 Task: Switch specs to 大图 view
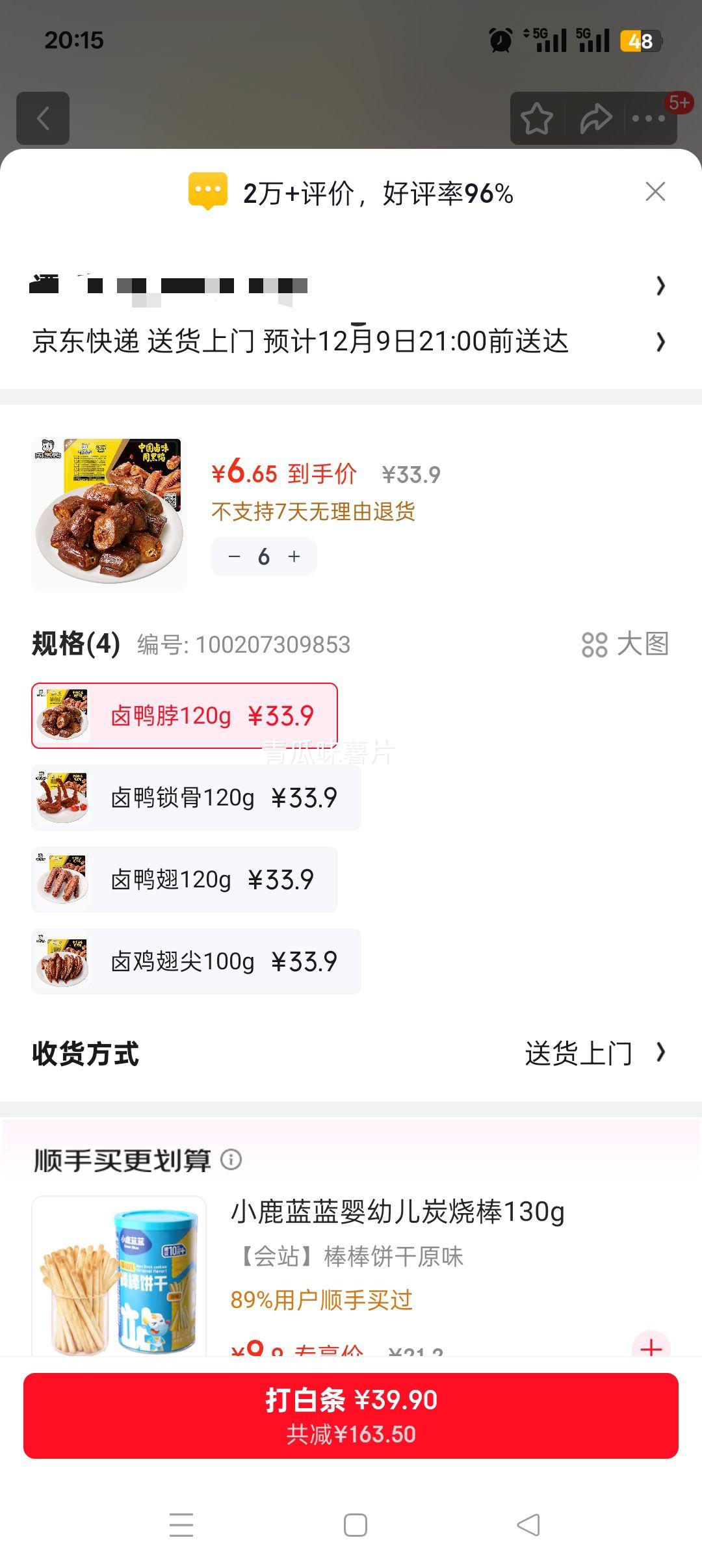pyautogui.click(x=625, y=644)
